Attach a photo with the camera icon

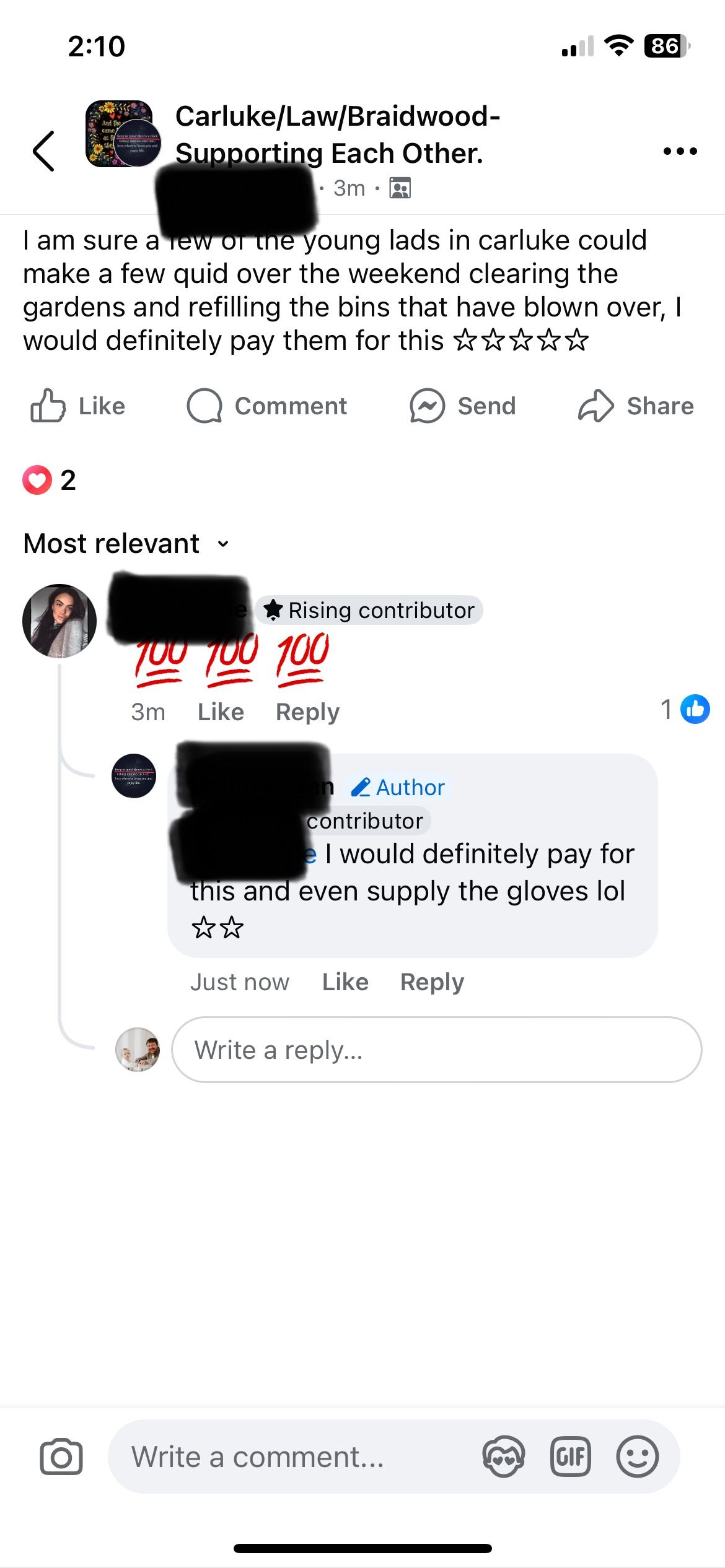click(61, 1457)
